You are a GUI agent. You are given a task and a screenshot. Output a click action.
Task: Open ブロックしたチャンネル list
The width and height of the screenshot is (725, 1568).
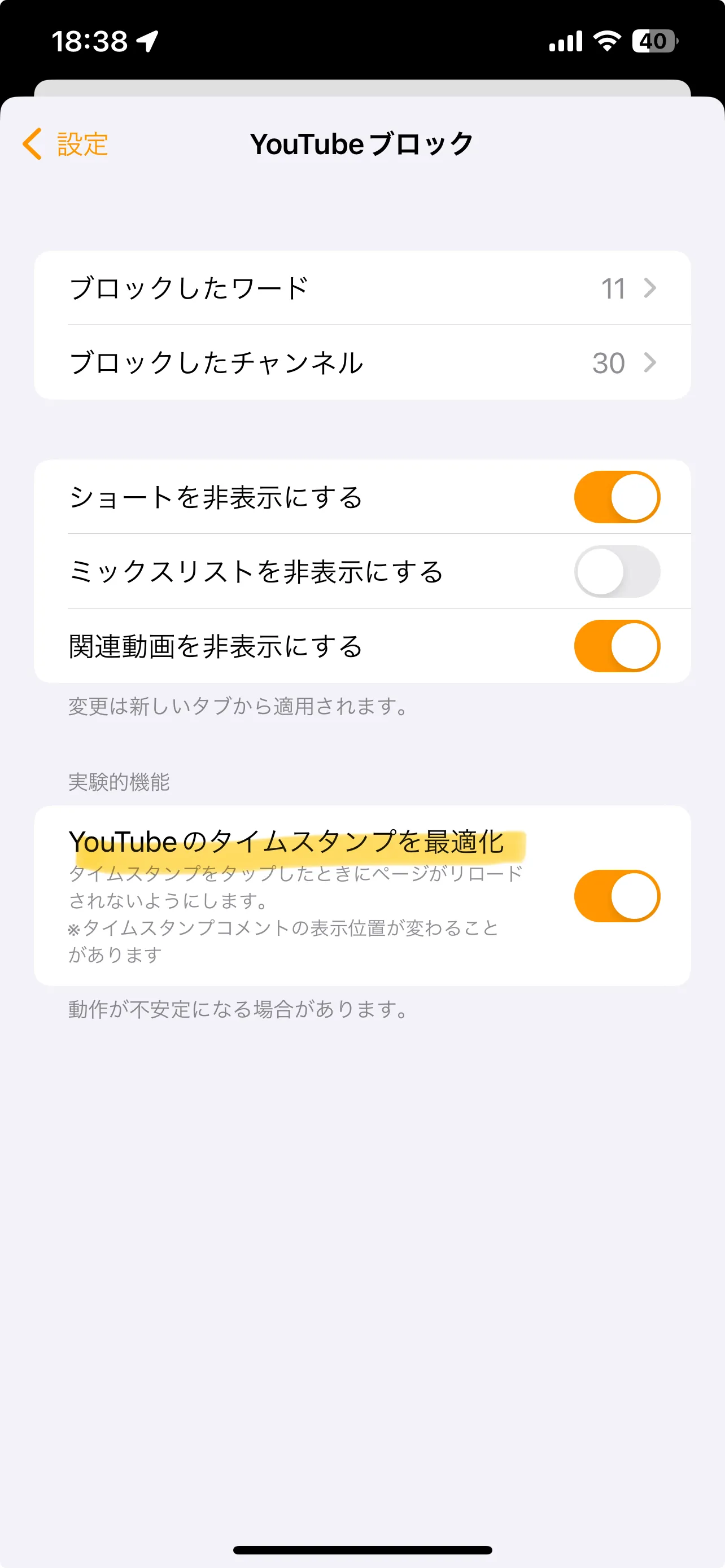pyautogui.click(x=362, y=363)
